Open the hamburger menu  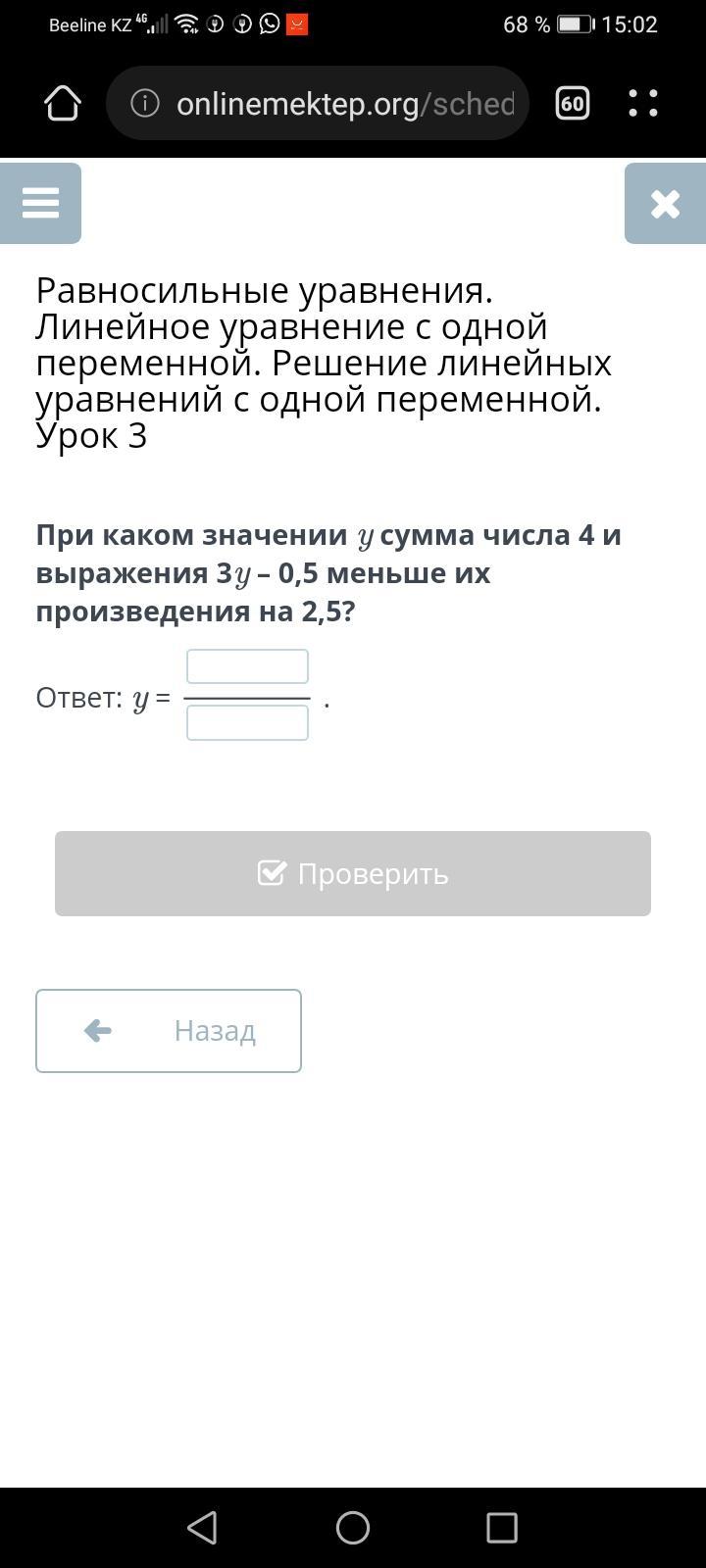(40, 203)
